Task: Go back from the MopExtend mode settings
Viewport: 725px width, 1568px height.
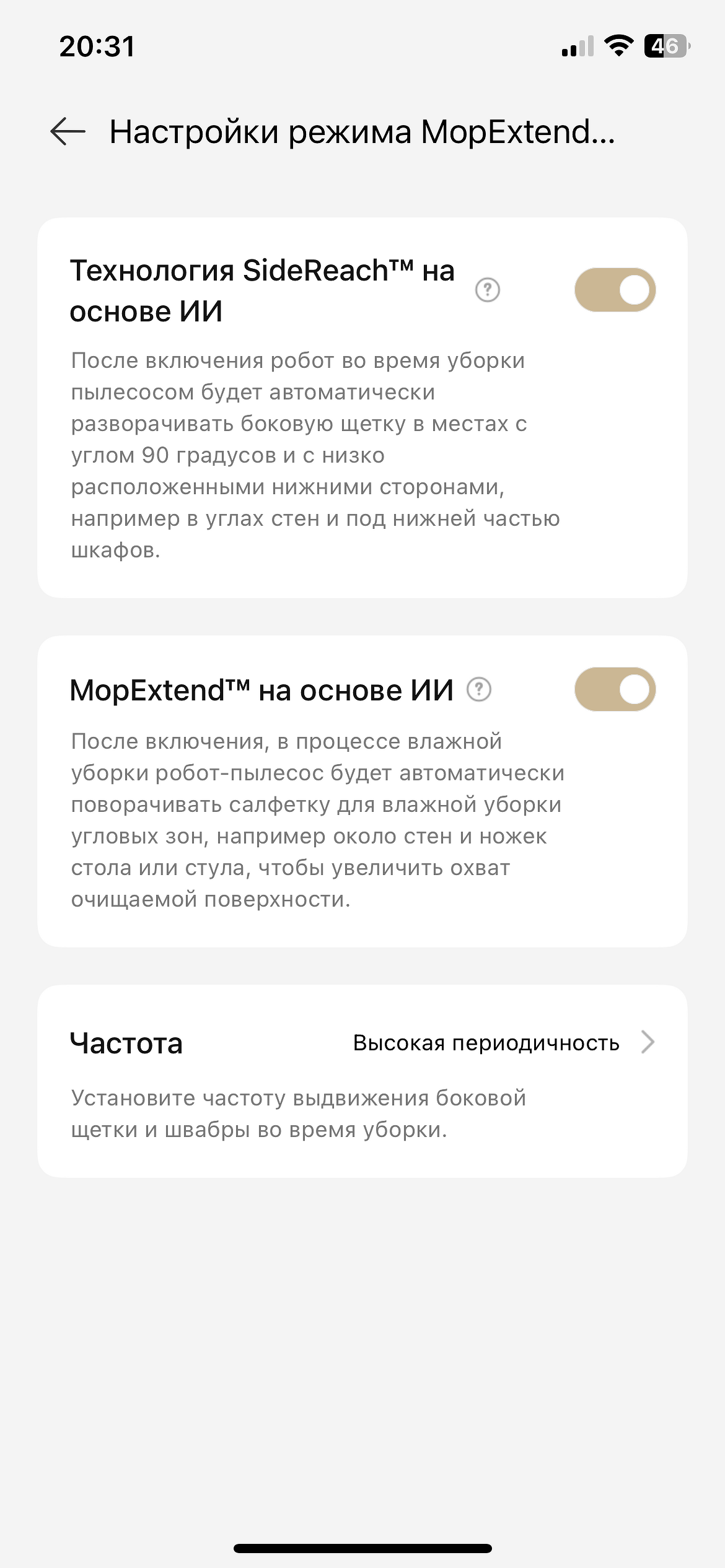Action: (68, 131)
